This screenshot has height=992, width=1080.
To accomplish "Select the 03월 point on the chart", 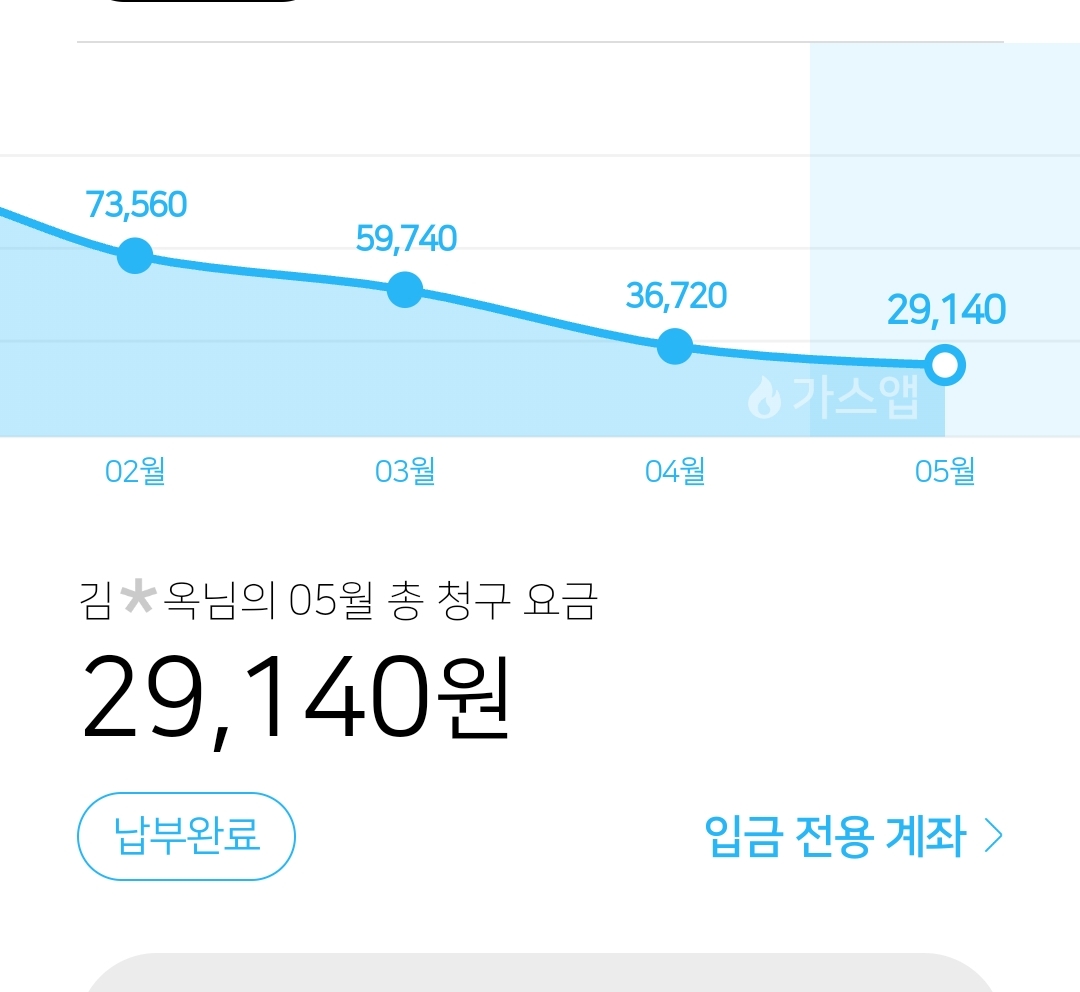I will [405, 290].
